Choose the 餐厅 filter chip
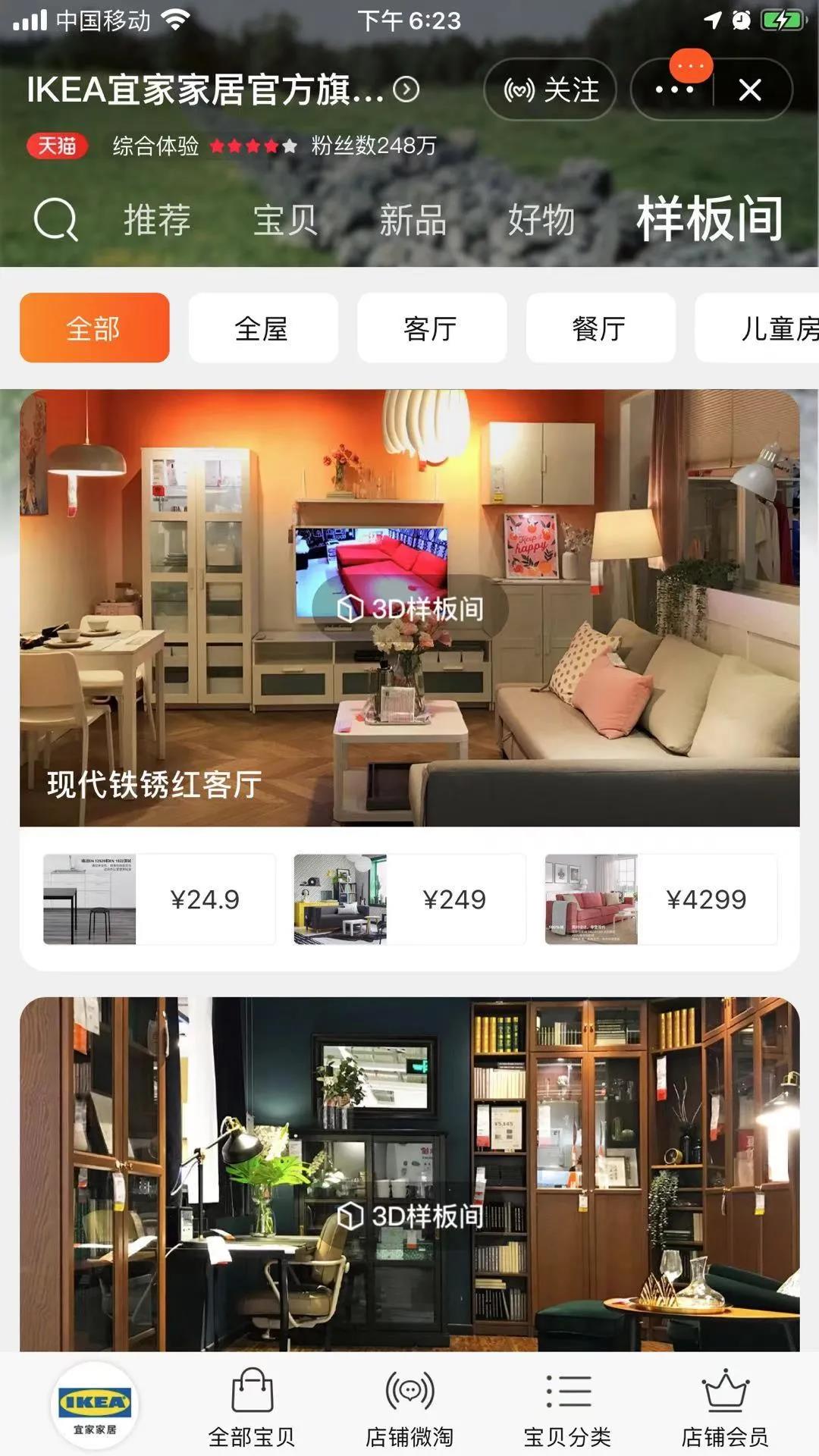 click(x=600, y=328)
